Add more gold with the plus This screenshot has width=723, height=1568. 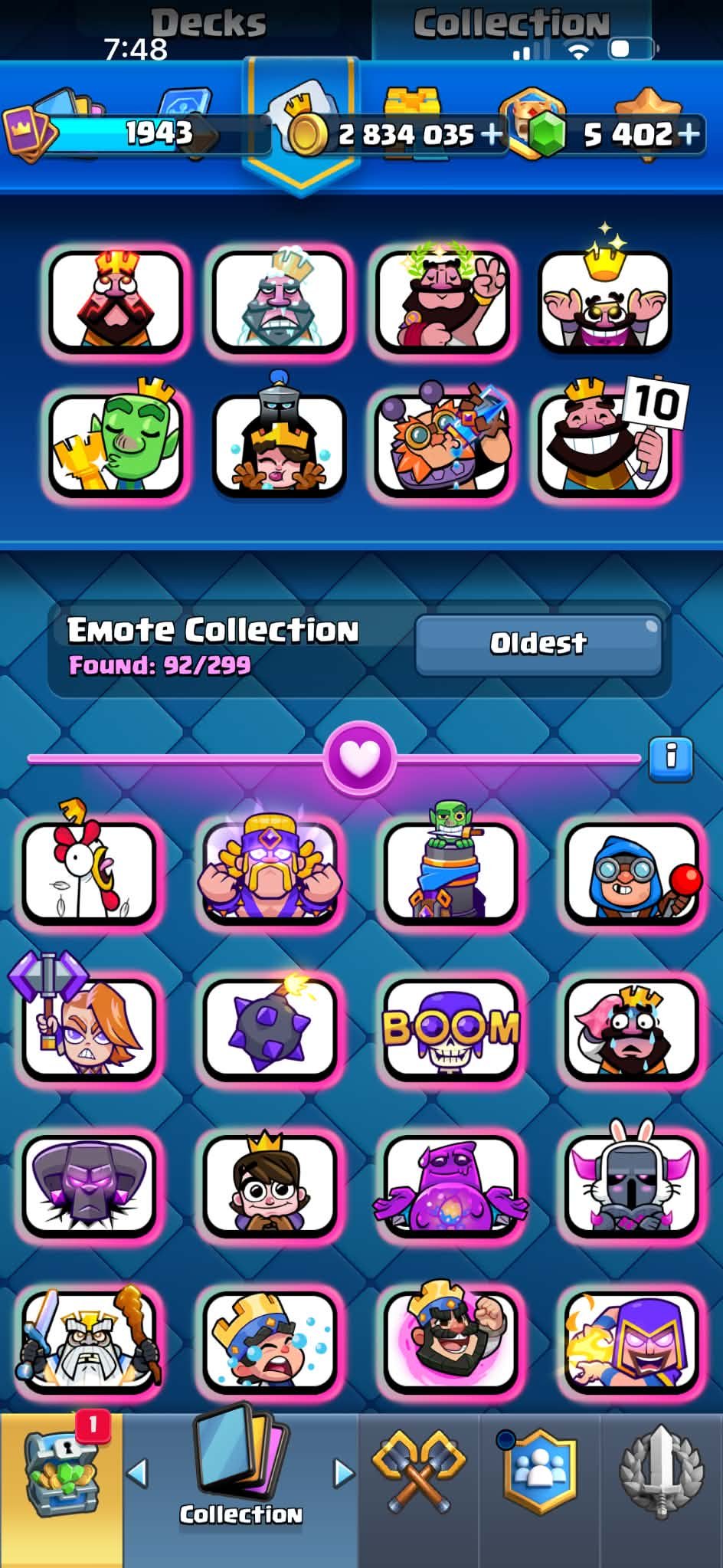(490, 135)
